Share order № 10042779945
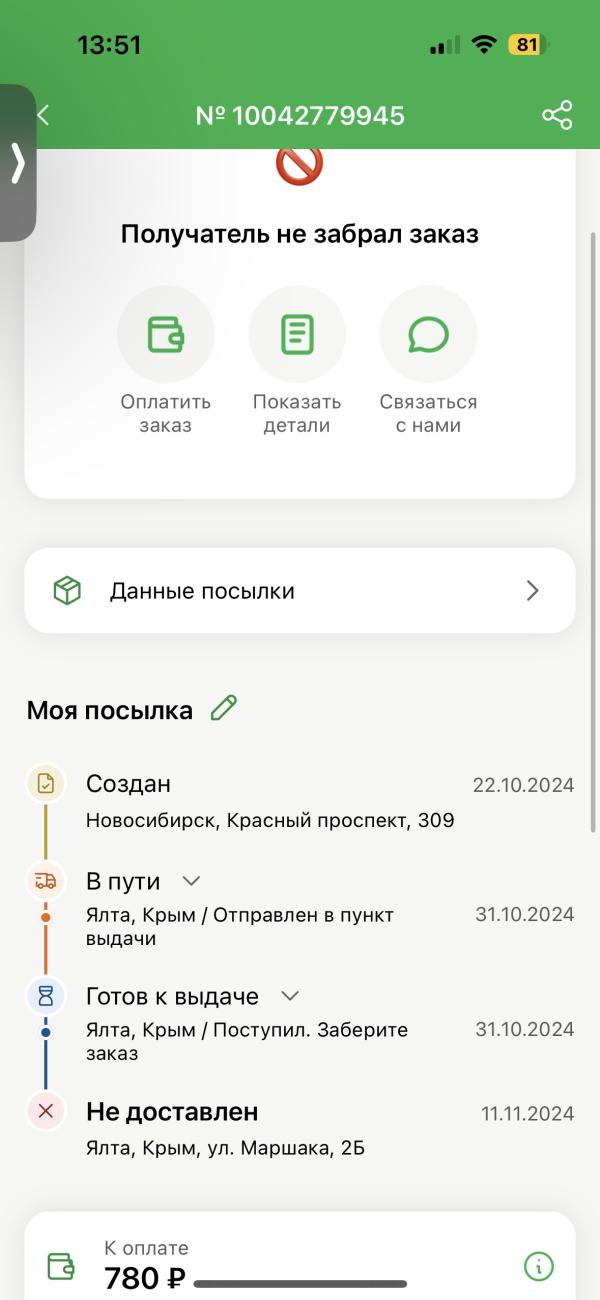This screenshot has width=600, height=1300. point(557,115)
